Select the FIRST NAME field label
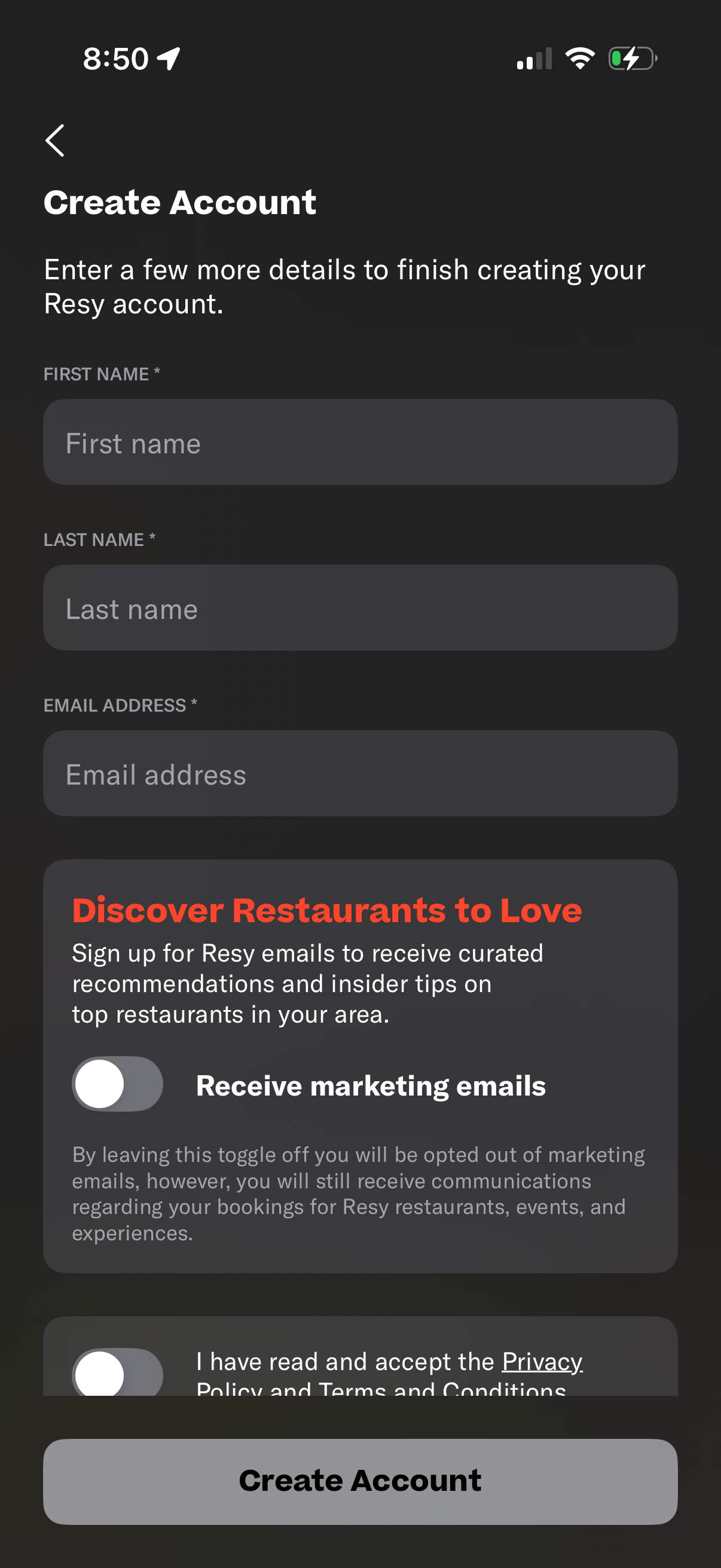 pos(101,374)
